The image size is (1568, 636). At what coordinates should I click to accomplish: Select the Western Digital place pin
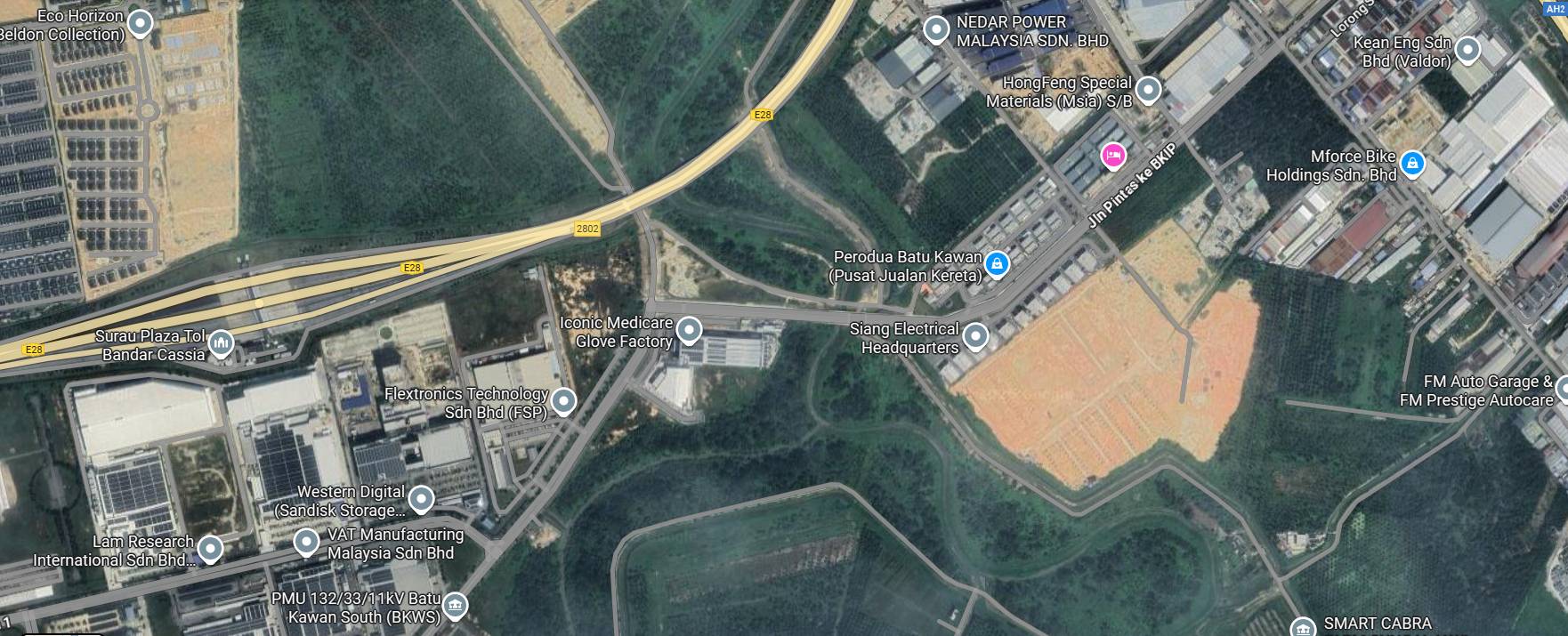[420, 498]
